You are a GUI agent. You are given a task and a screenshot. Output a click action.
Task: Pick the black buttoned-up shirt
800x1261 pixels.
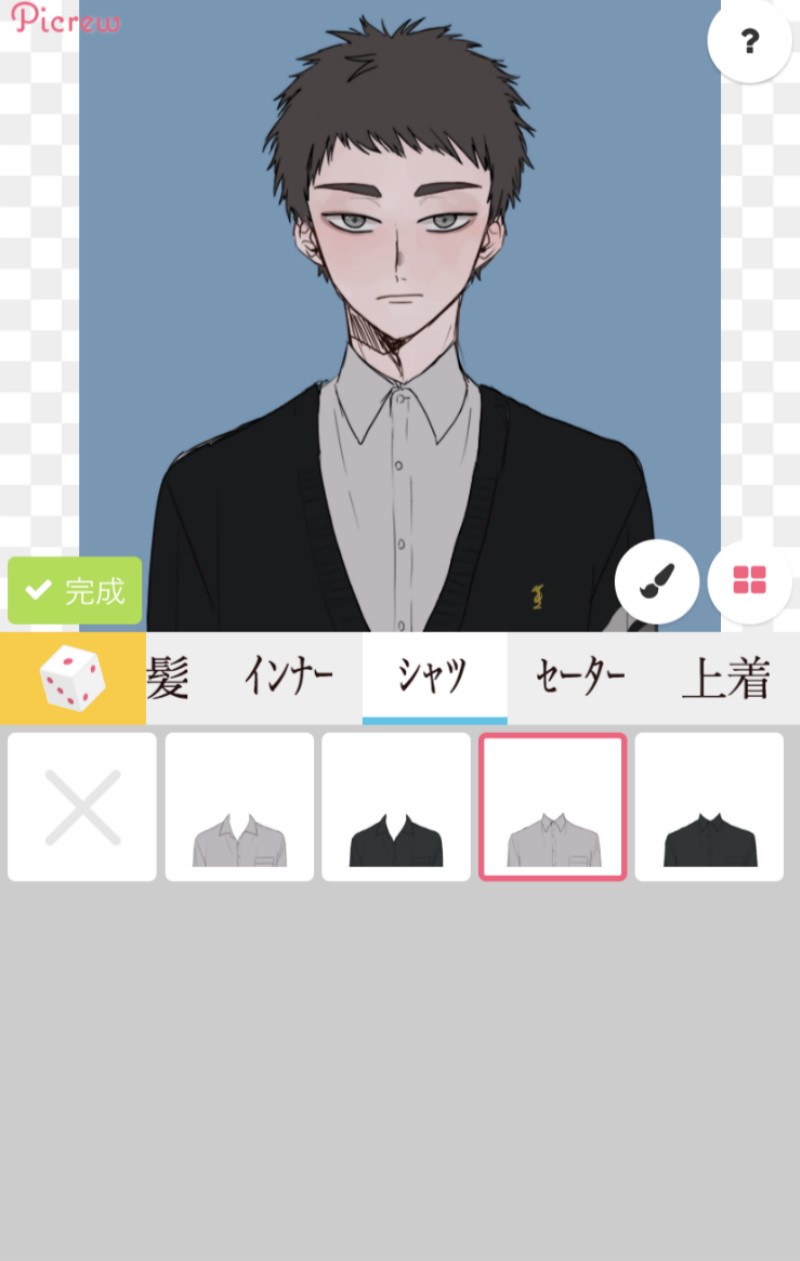pos(709,807)
